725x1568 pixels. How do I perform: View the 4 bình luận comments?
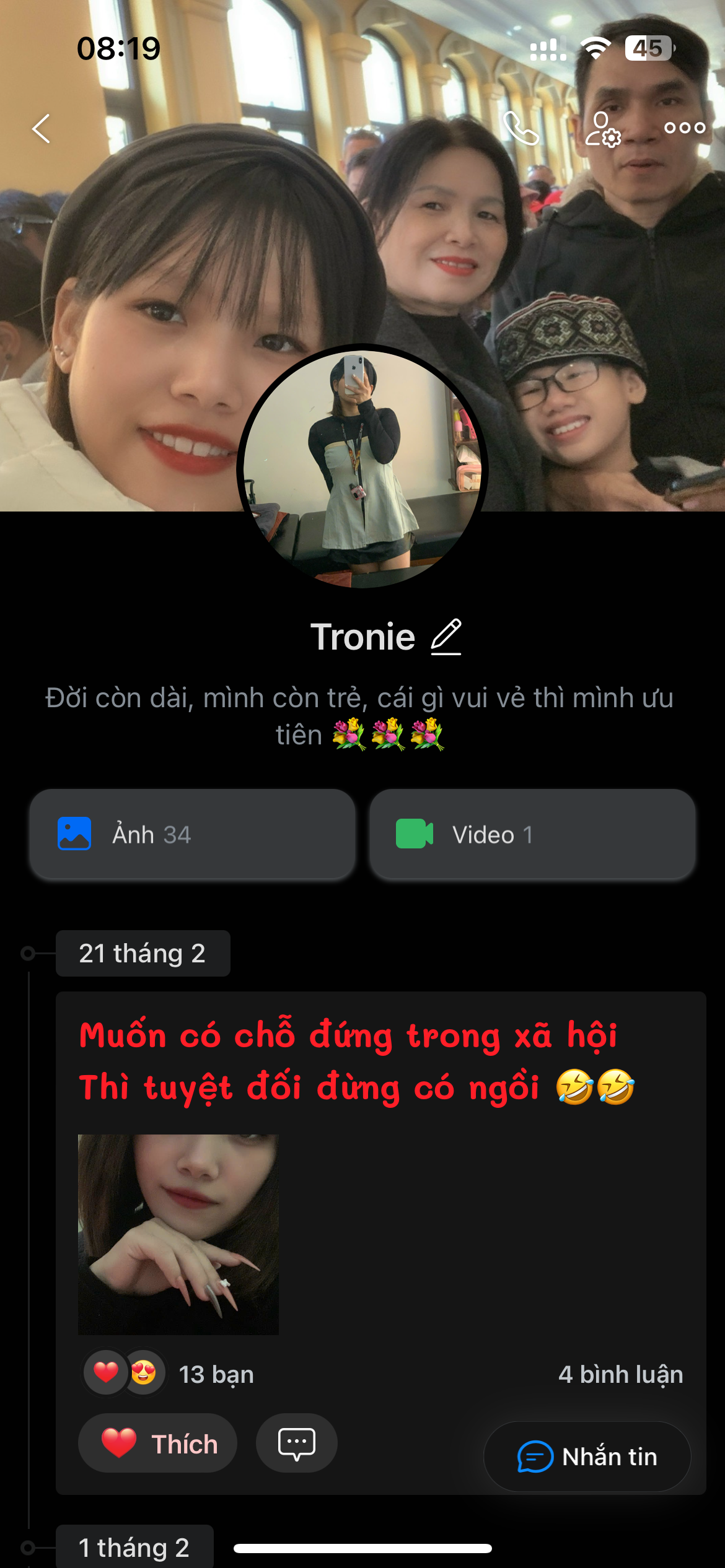[x=620, y=1374]
